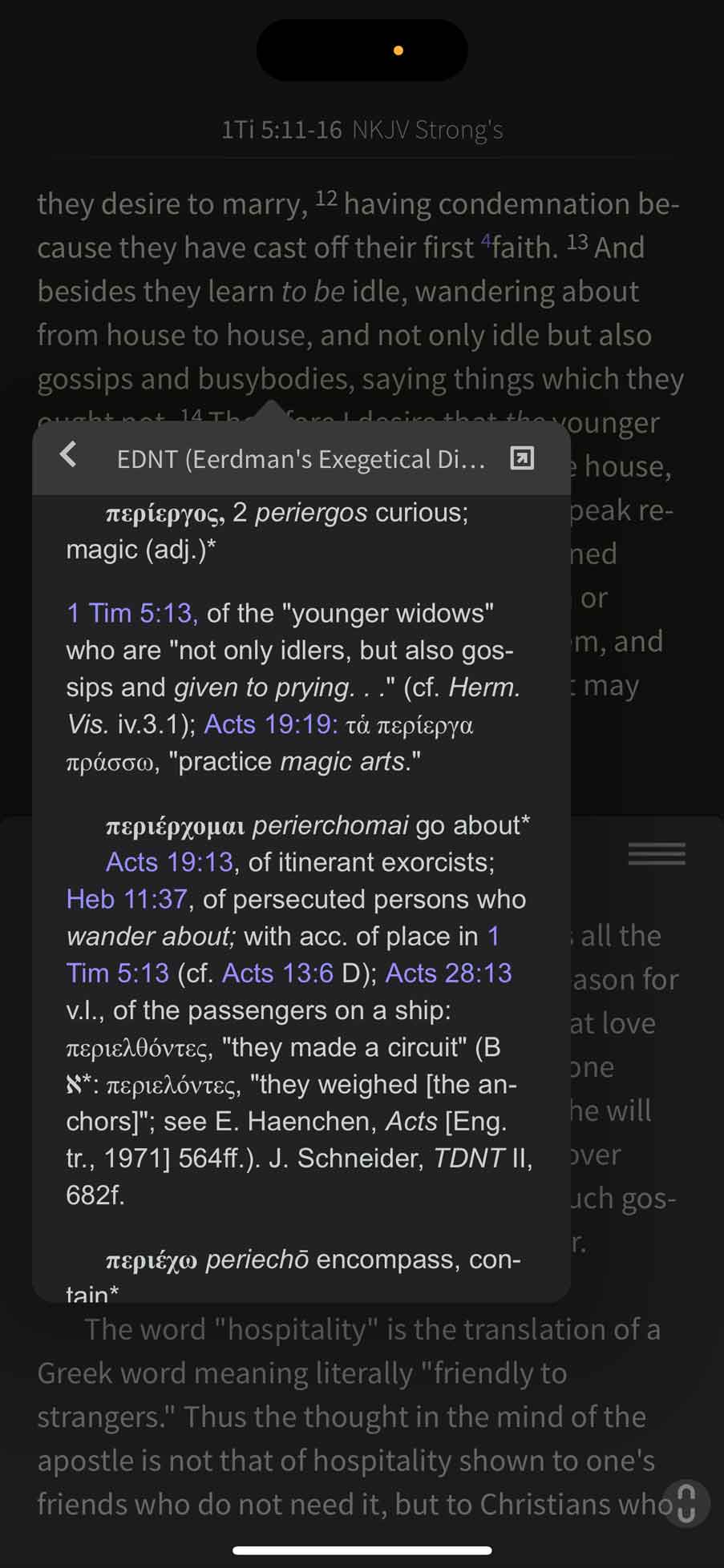Viewport: 724px width, 1568px height.
Task: View the Acts 28:13 reference link
Action: coord(448,973)
